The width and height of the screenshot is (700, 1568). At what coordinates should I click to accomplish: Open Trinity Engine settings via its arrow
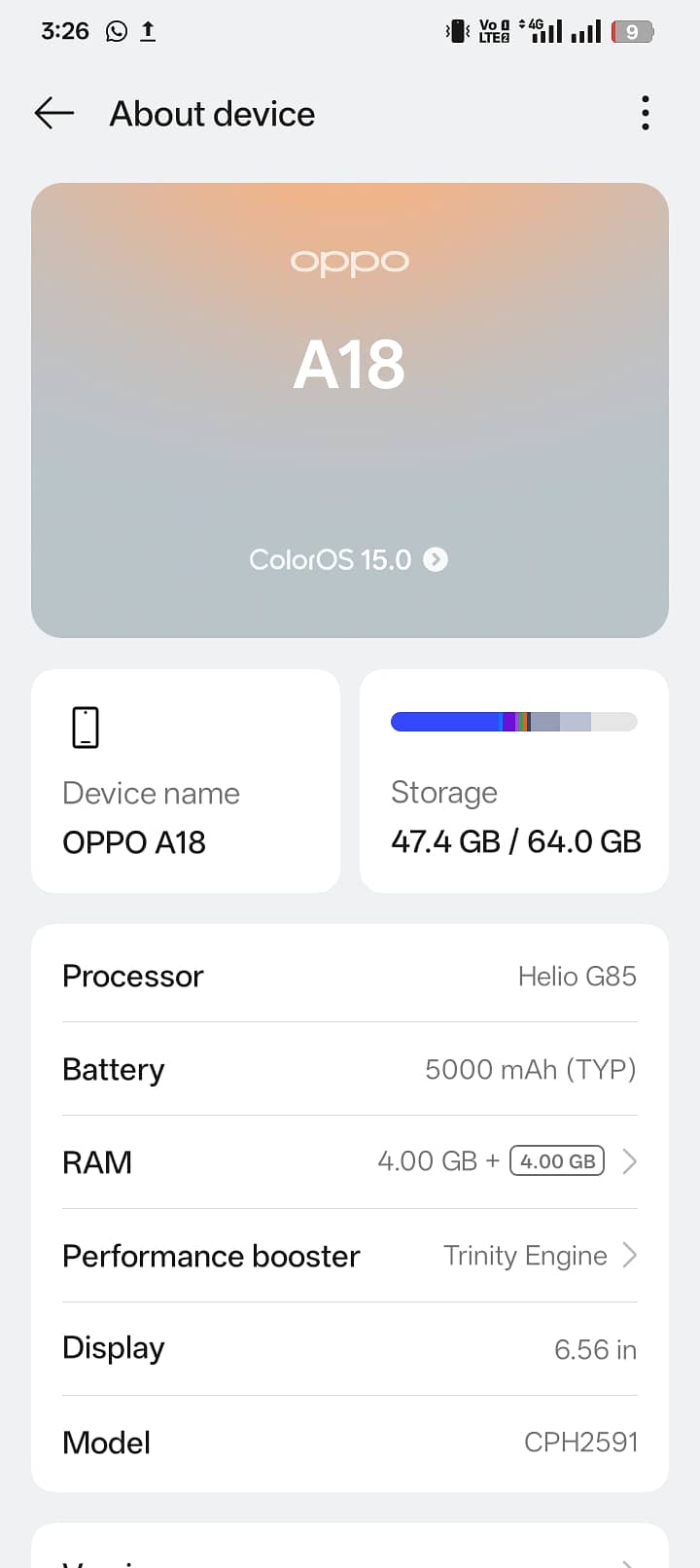point(629,1255)
